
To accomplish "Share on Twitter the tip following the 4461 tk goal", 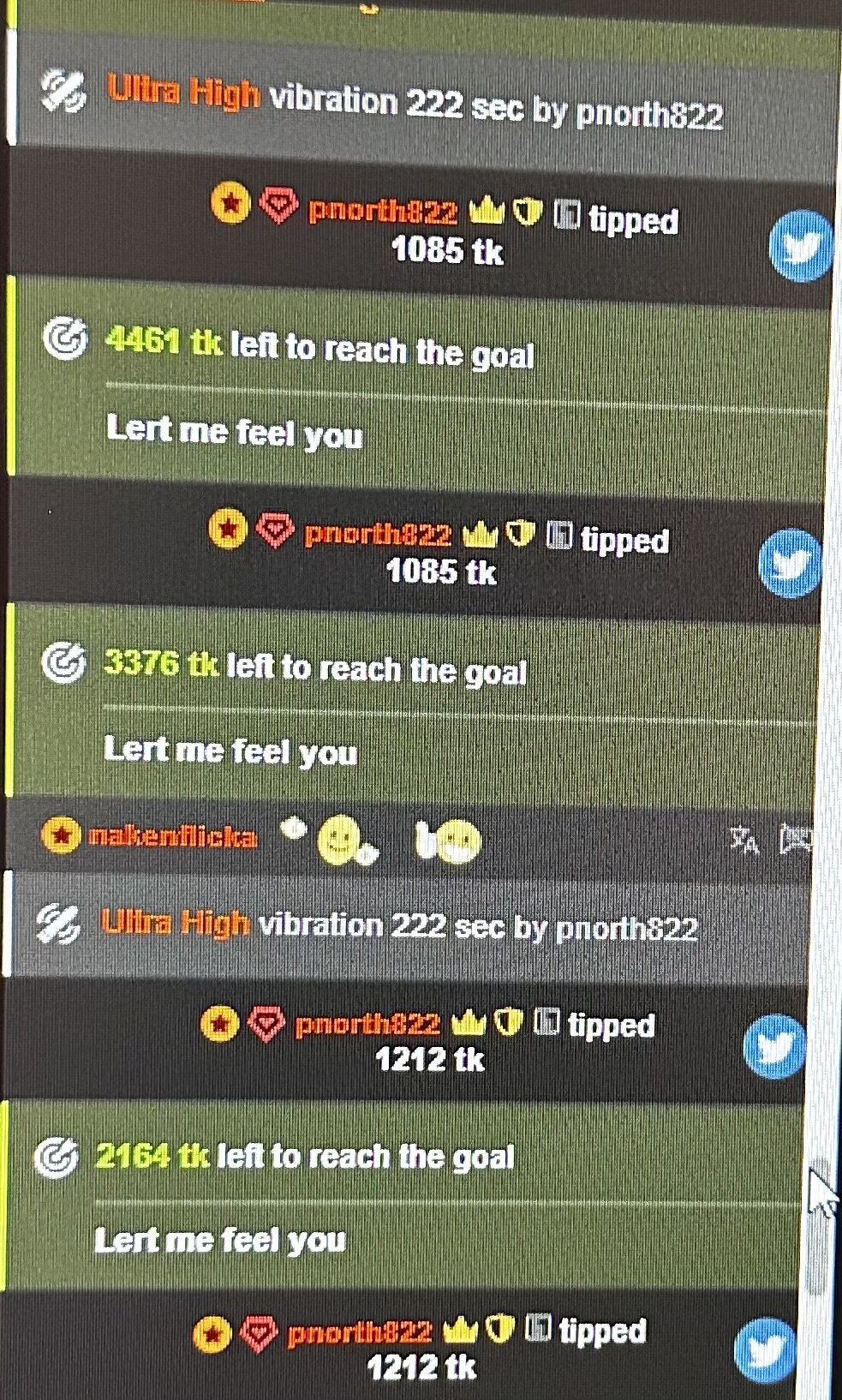I will pos(789,564).
